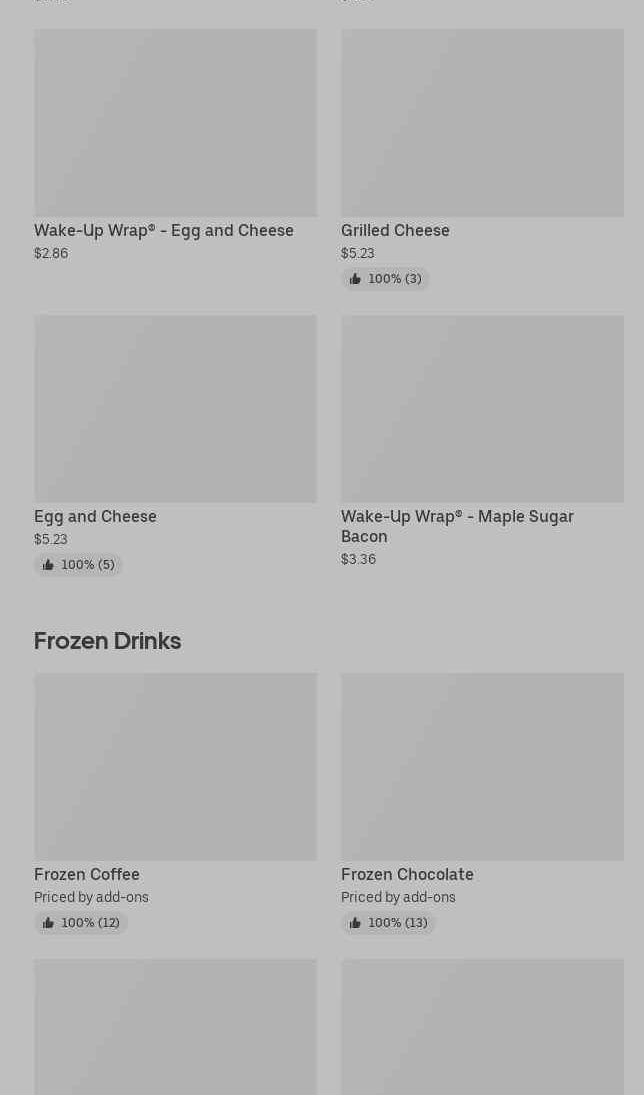Open Wake-Up Wrap Maple Sugar Bacon
644x1095 pixels.
[481, 410]
